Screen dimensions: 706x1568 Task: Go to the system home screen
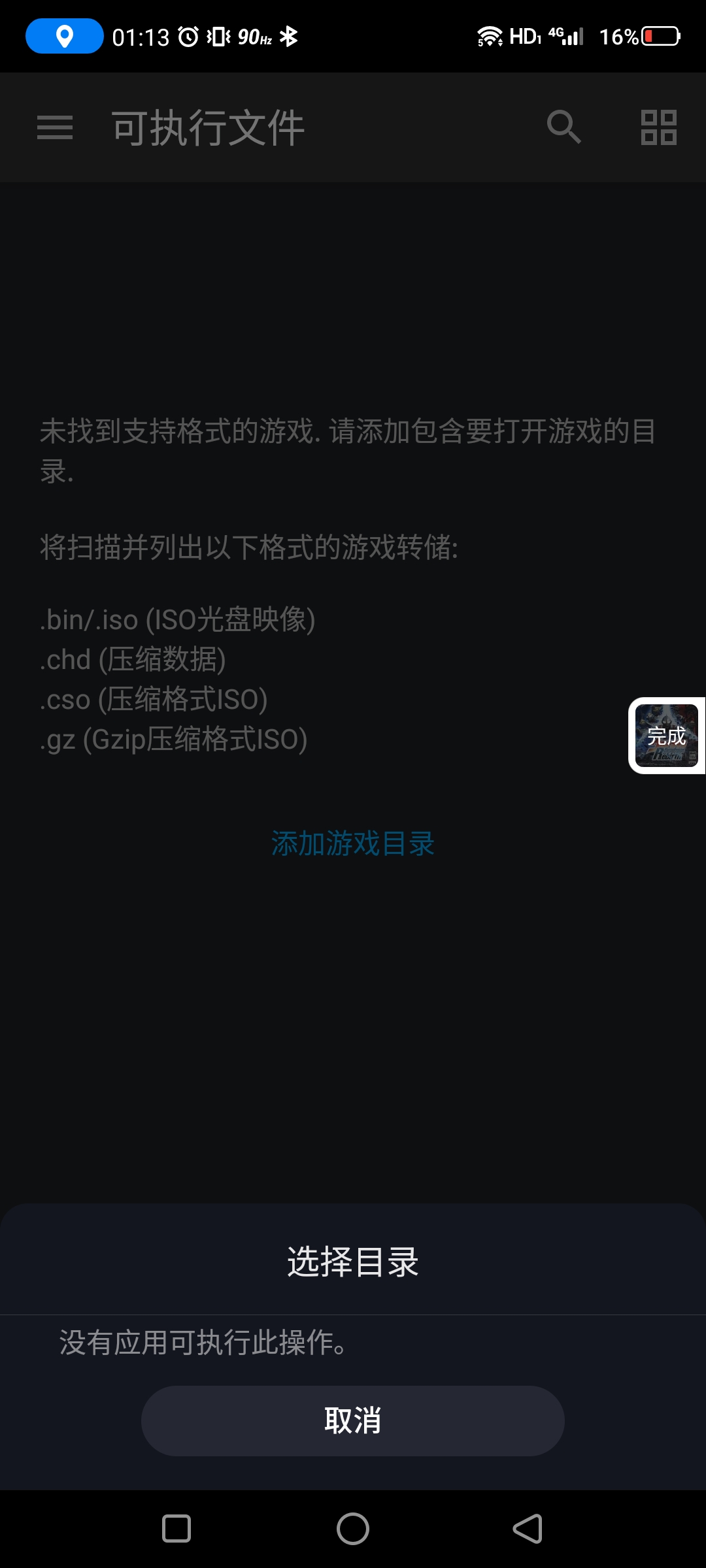tap(353, 1529)
